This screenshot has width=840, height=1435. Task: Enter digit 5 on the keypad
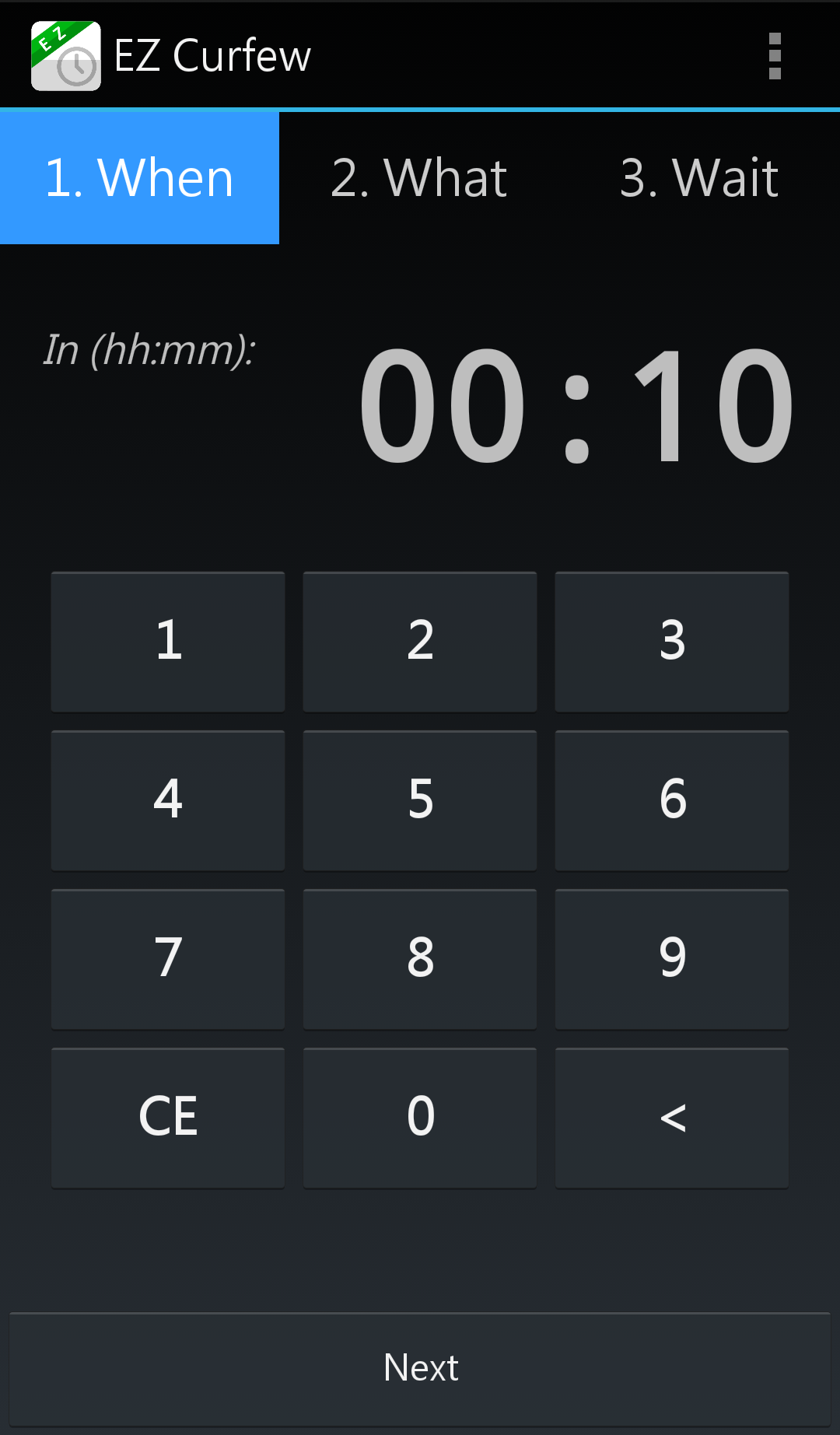pyautogui.click(x=420, y=800)
